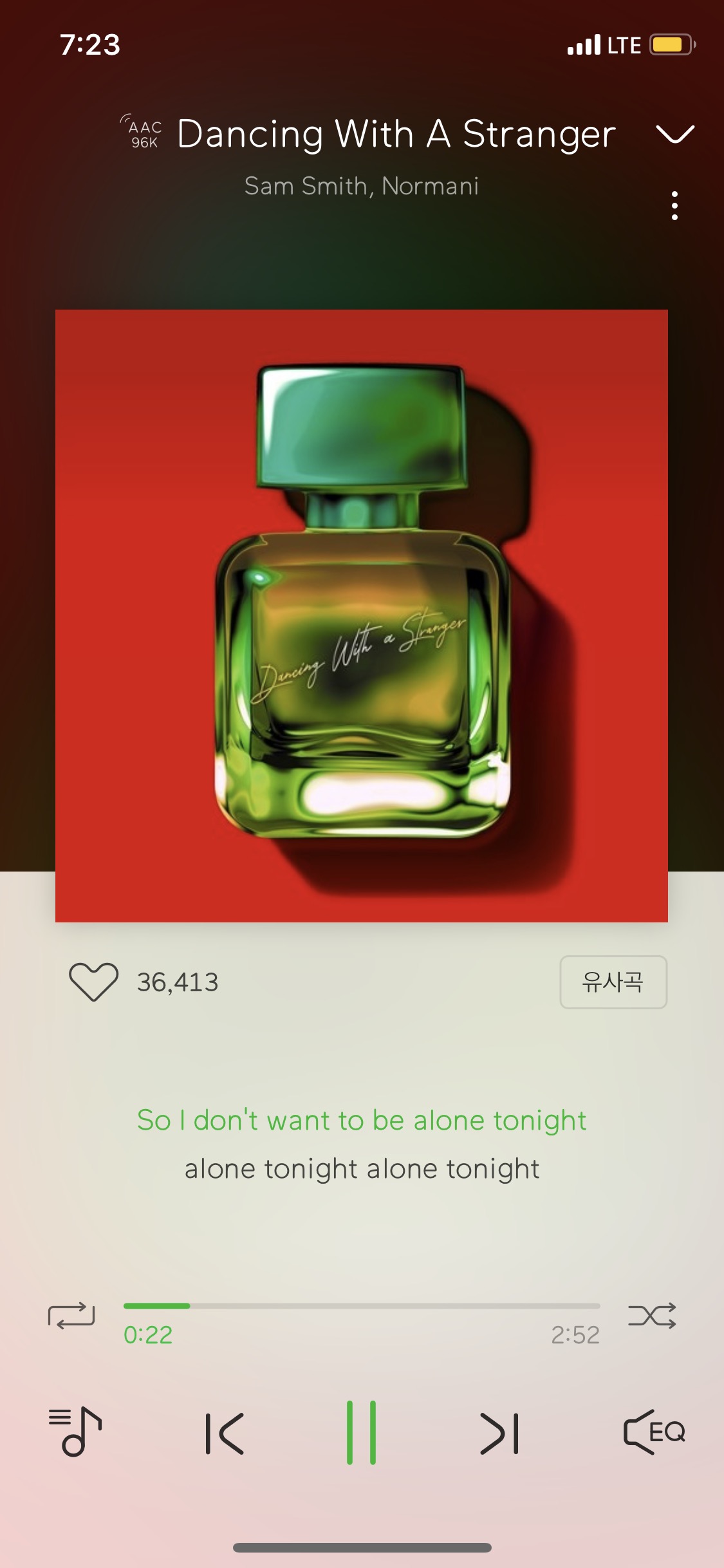Tap the playback progress bar to seek
This screenshot has height=1568, width=724.
click(x=361, y=1306)
